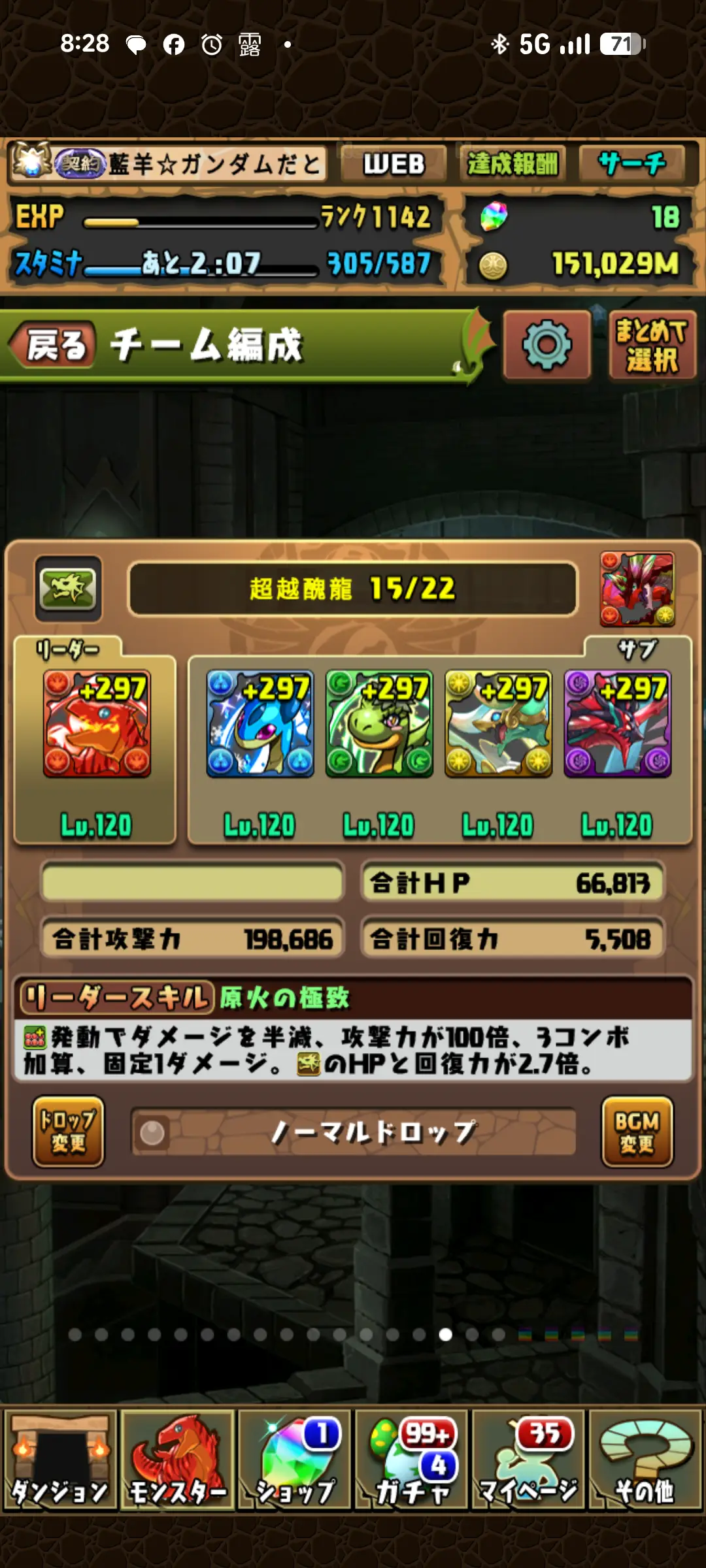Tap the BGM変更 button
Screen dimensions: 706x1568
click(637, 1132)
